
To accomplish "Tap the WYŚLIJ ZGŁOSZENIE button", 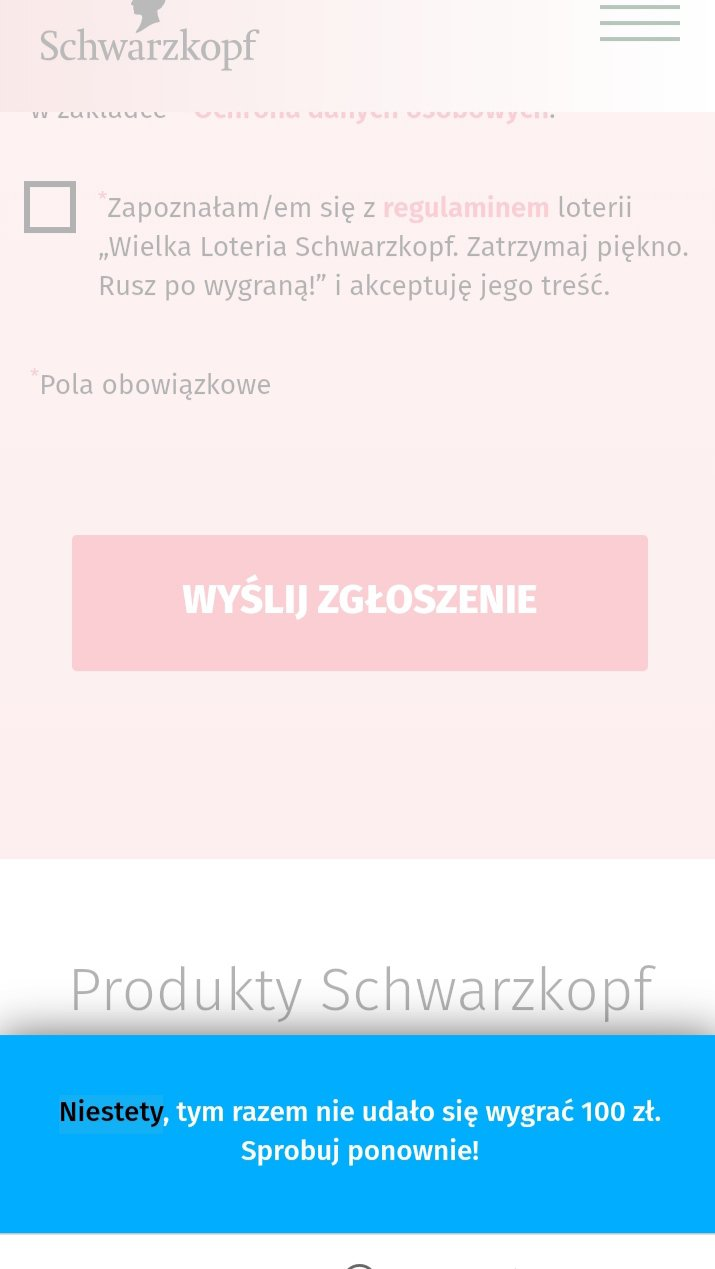I will 359,602.
